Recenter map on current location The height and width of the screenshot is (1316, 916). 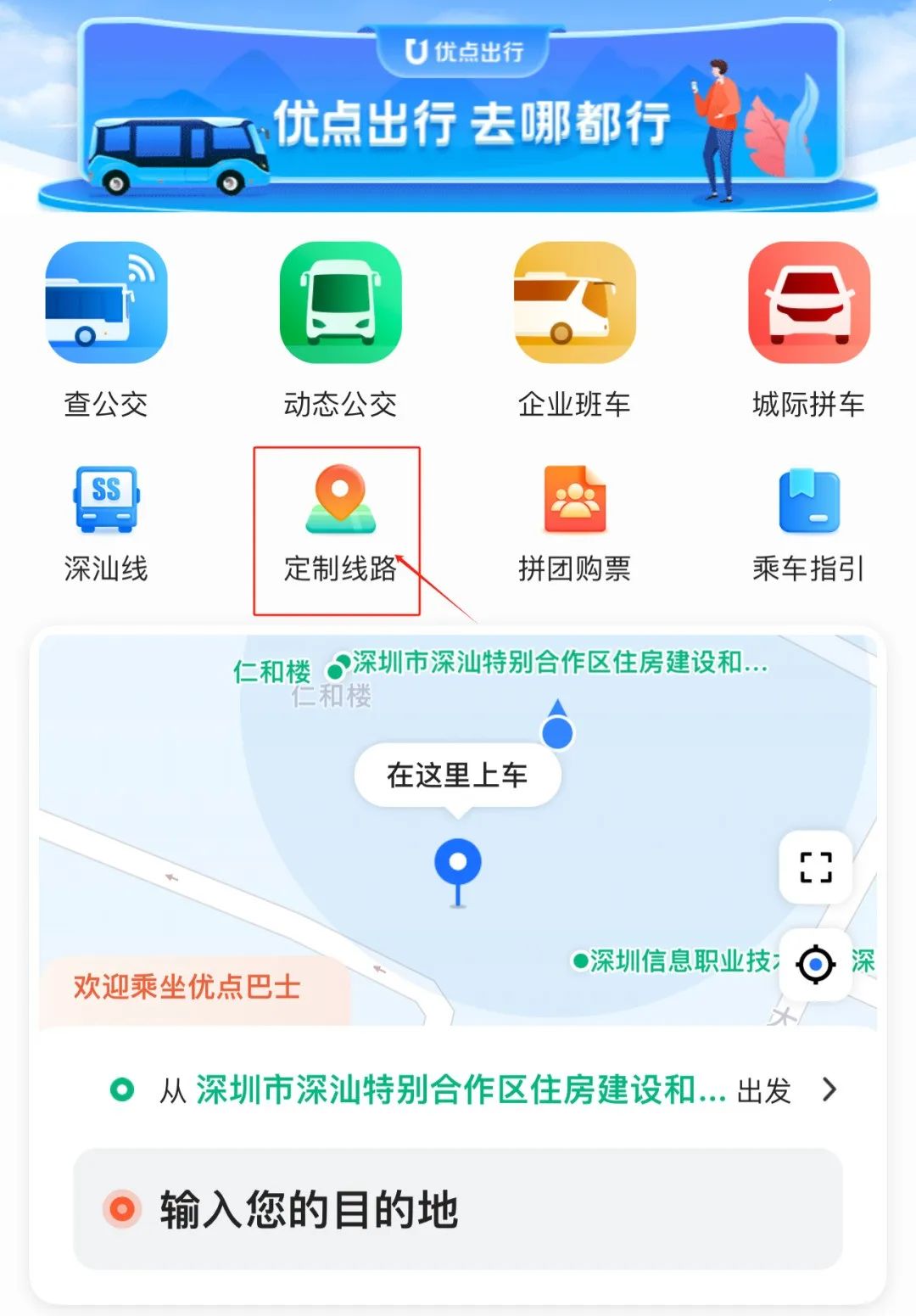(816, 964)
